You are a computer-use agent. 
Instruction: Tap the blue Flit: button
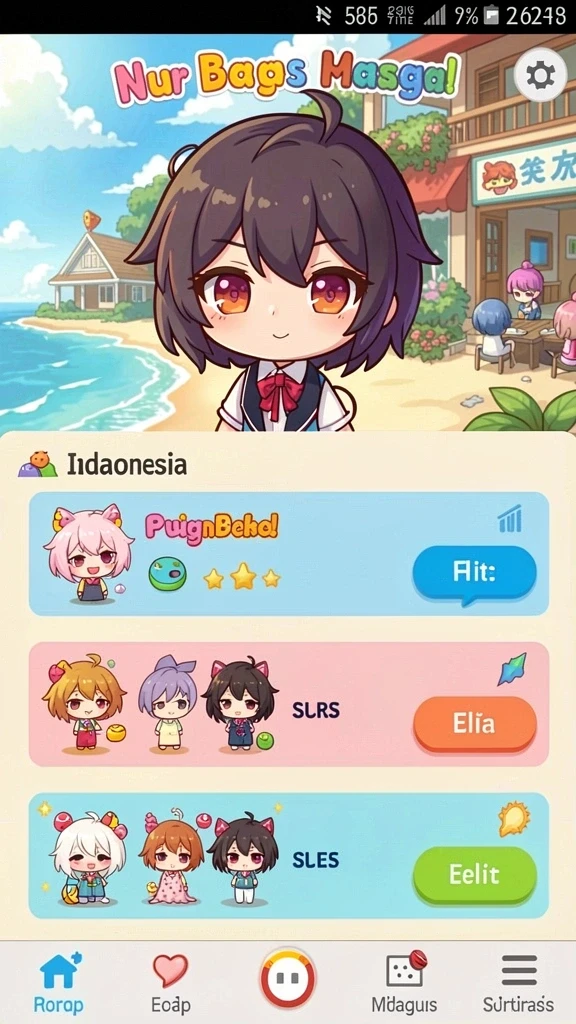[x=475, y=573]
